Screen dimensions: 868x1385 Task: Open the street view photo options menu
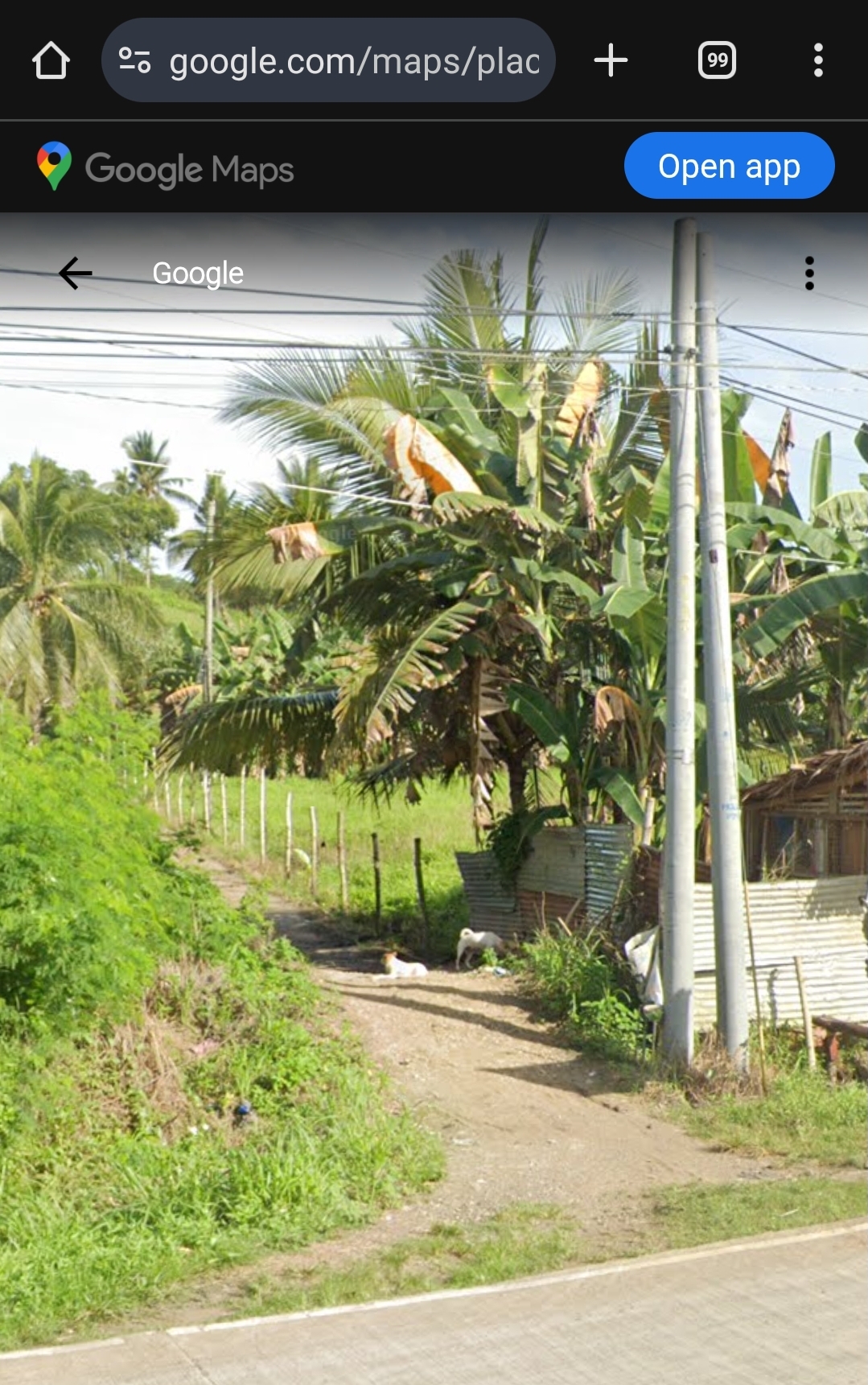pos(809,274)
